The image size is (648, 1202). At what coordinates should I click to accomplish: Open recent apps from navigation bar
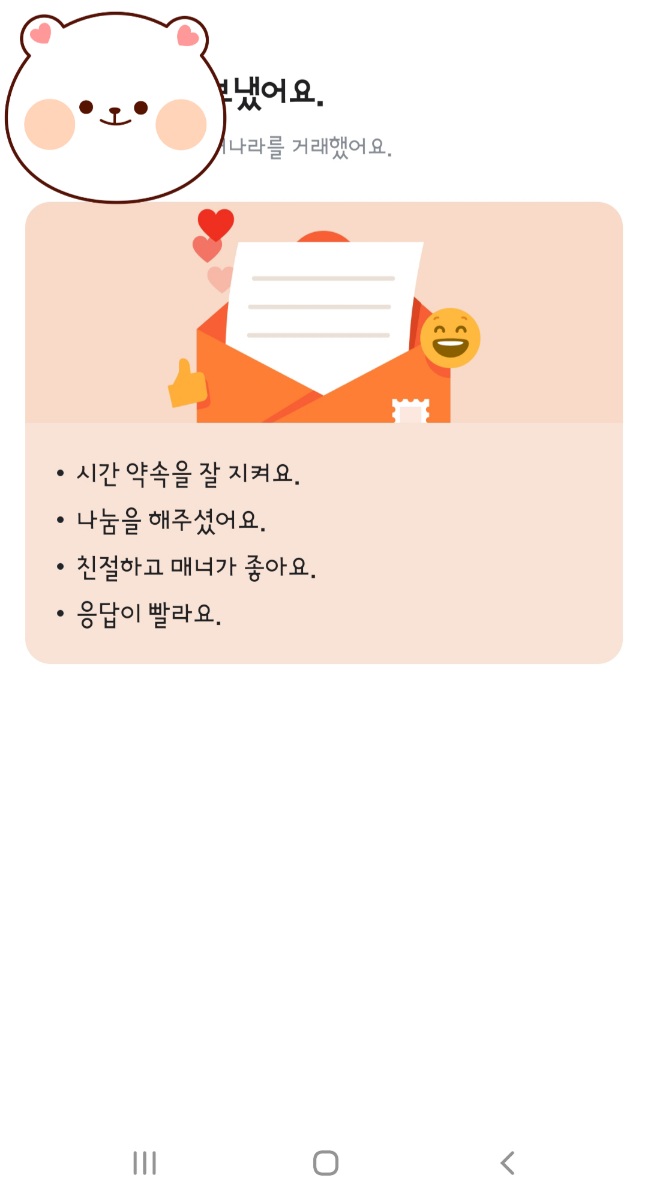click(145, 1162)
